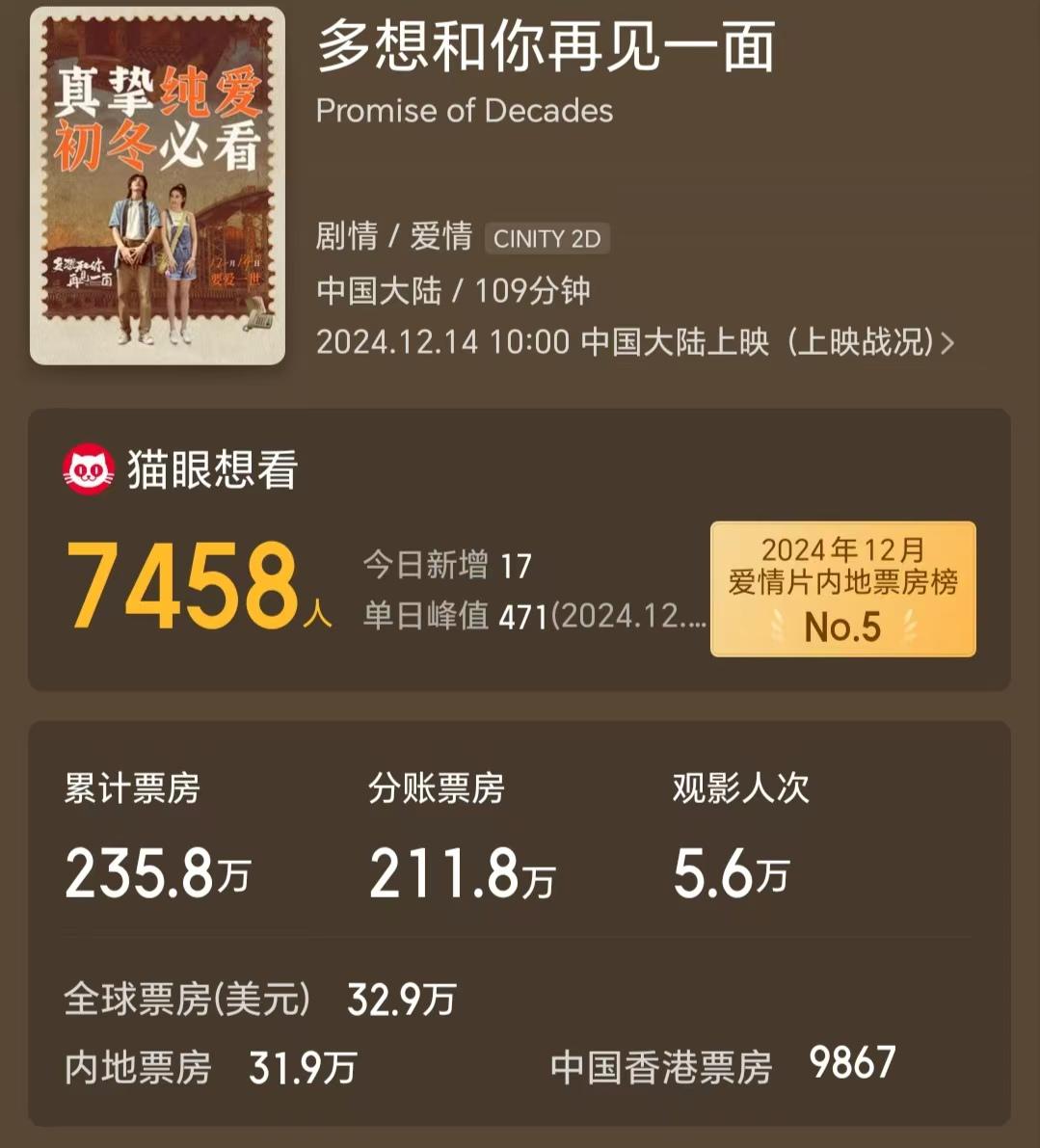Open the 猫眼想看 want-to-see stats card

tap(386, 549)
